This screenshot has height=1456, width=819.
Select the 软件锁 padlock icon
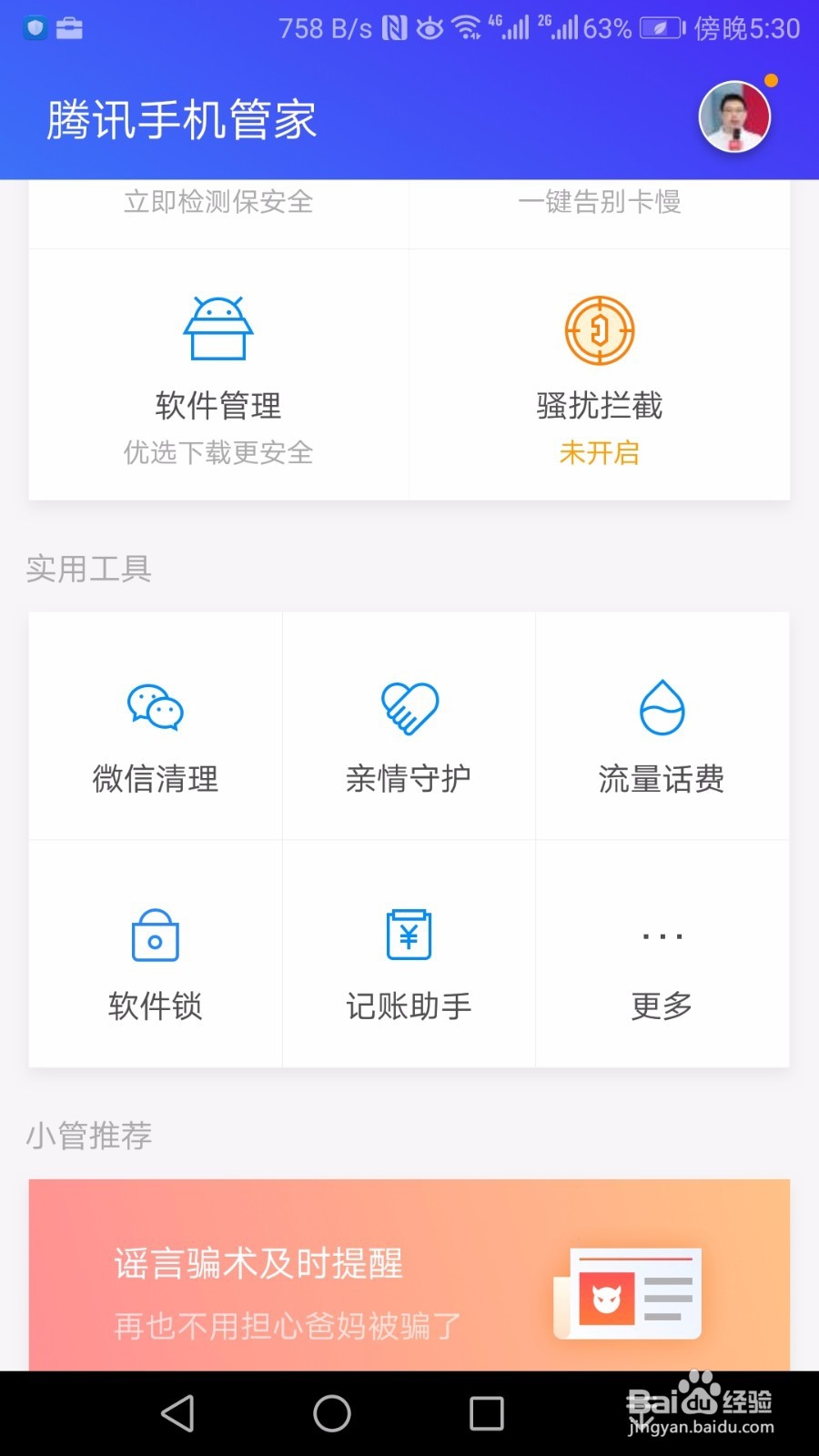[x=153, y=935]
